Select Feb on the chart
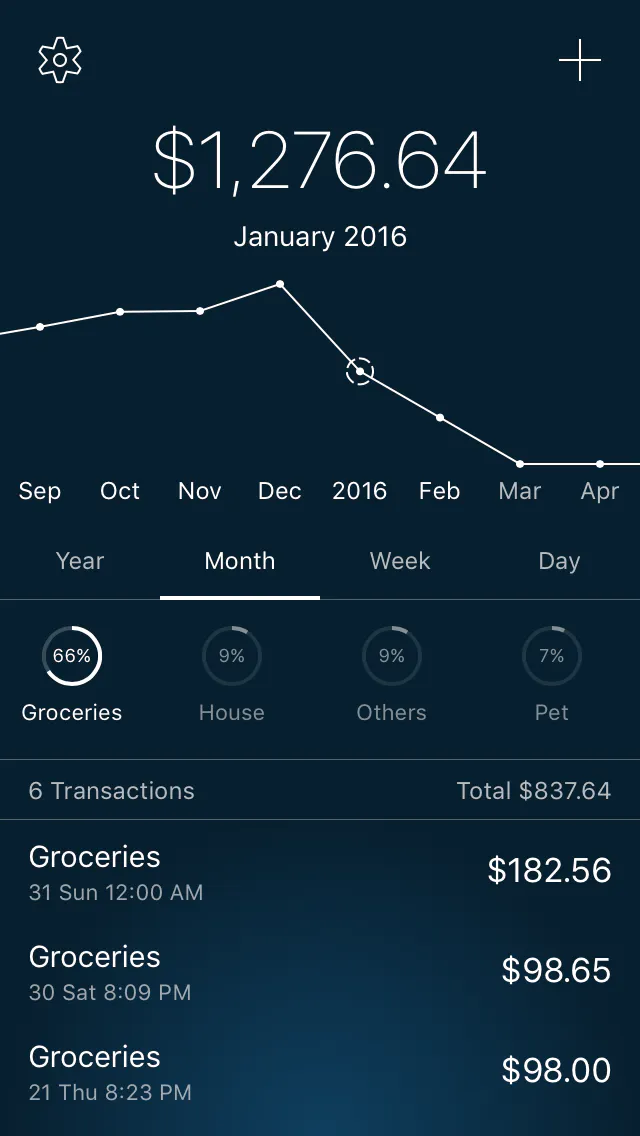Screen dimensions: 640x1136 [x=439, y=491]
